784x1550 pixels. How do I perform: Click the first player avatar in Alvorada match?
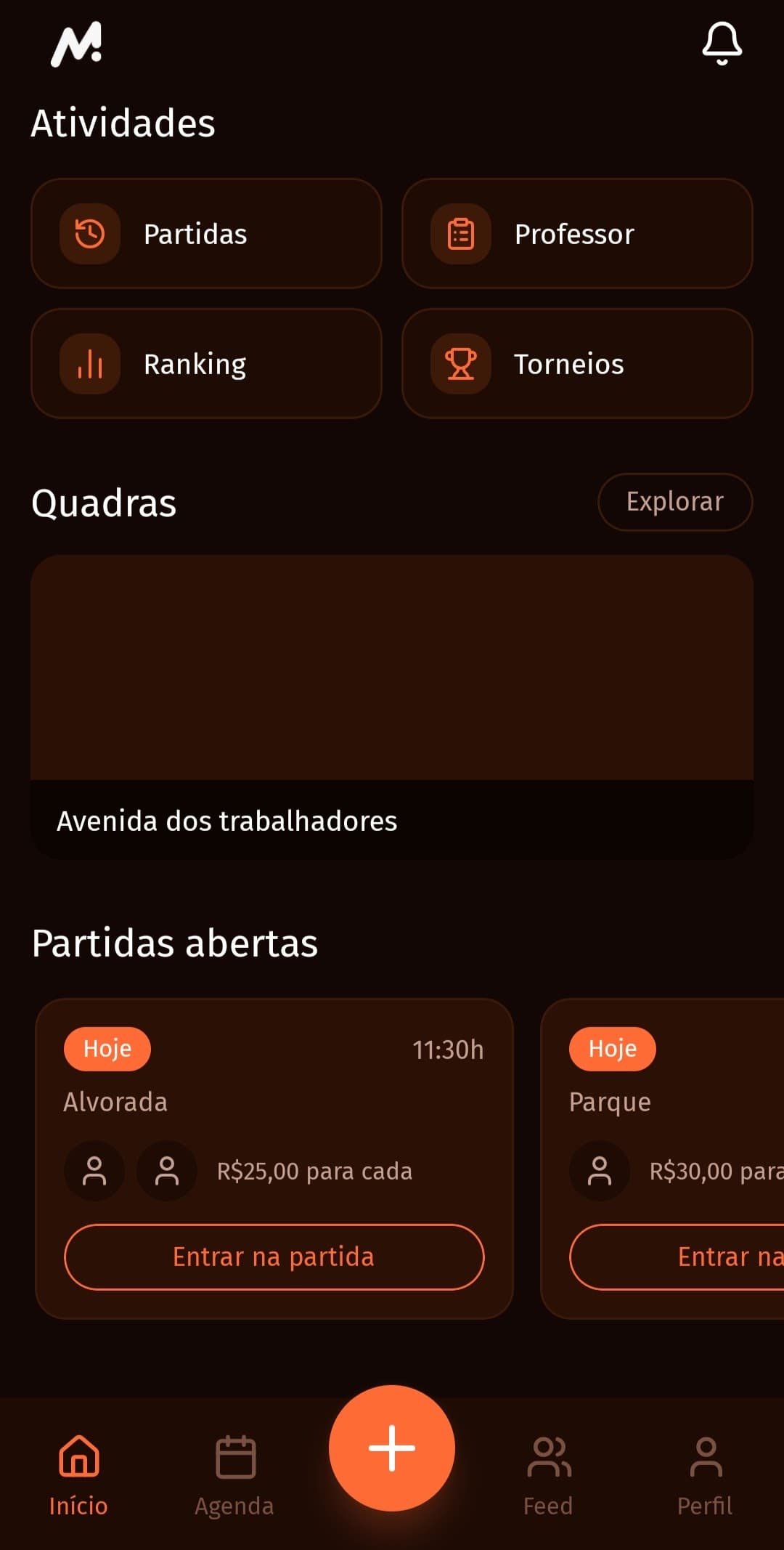(94, 1170)
